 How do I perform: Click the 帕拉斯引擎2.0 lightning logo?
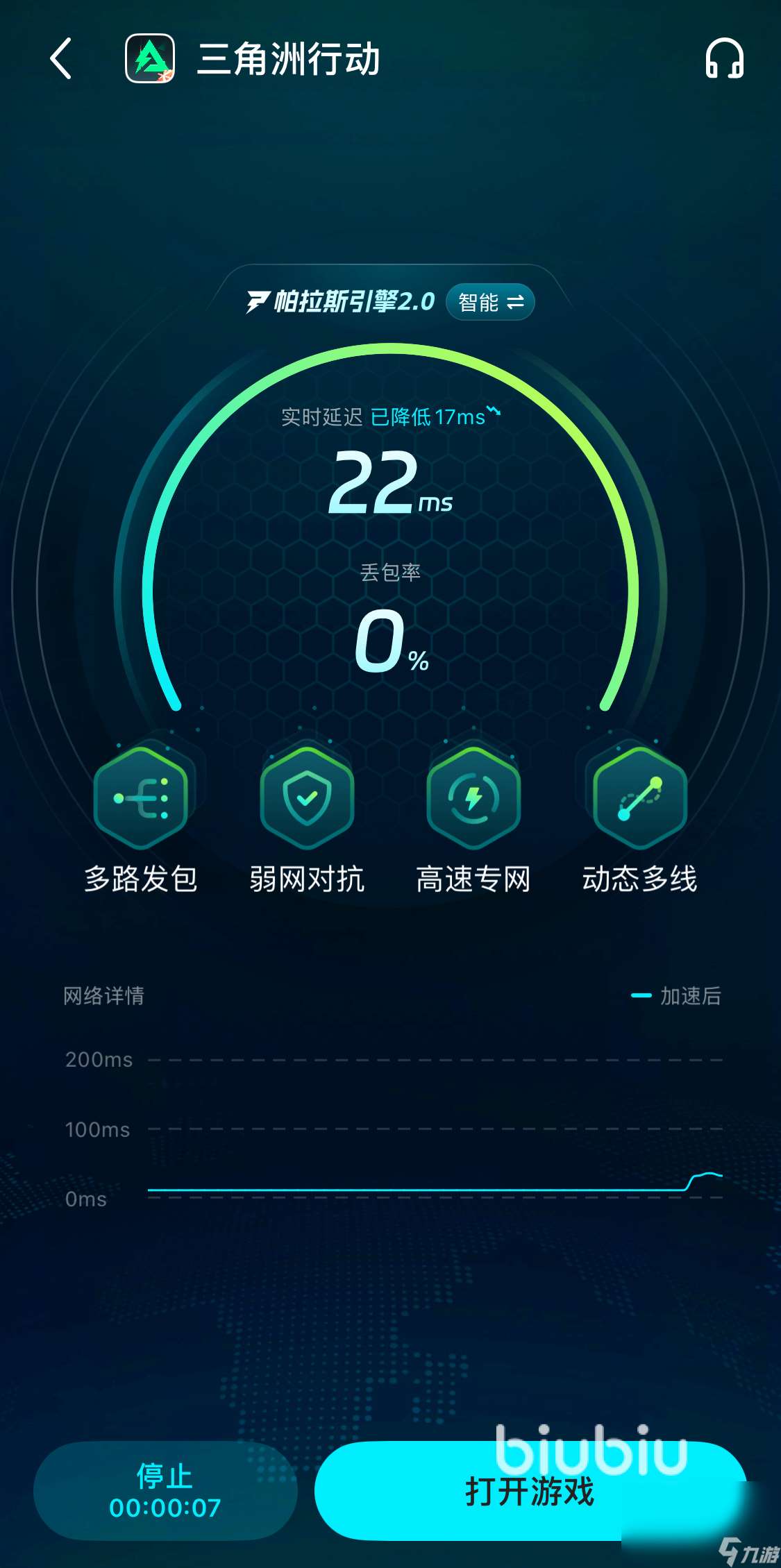tap(257, 301)
